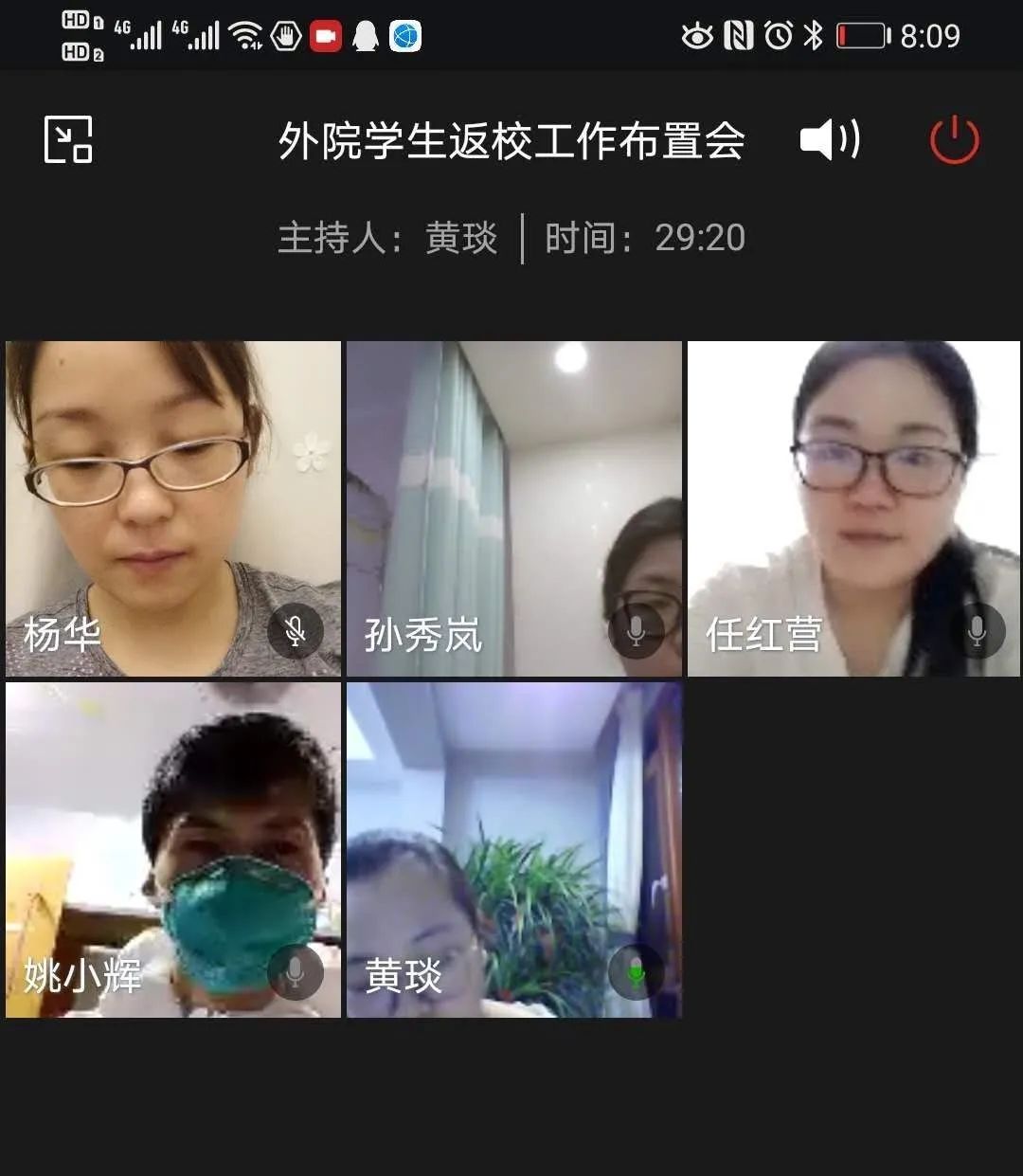Tap the do-not-disturb hand icon in the status bar
Image resolution: width=1023 pixels, height=1176 pixels.
point(286,35)
